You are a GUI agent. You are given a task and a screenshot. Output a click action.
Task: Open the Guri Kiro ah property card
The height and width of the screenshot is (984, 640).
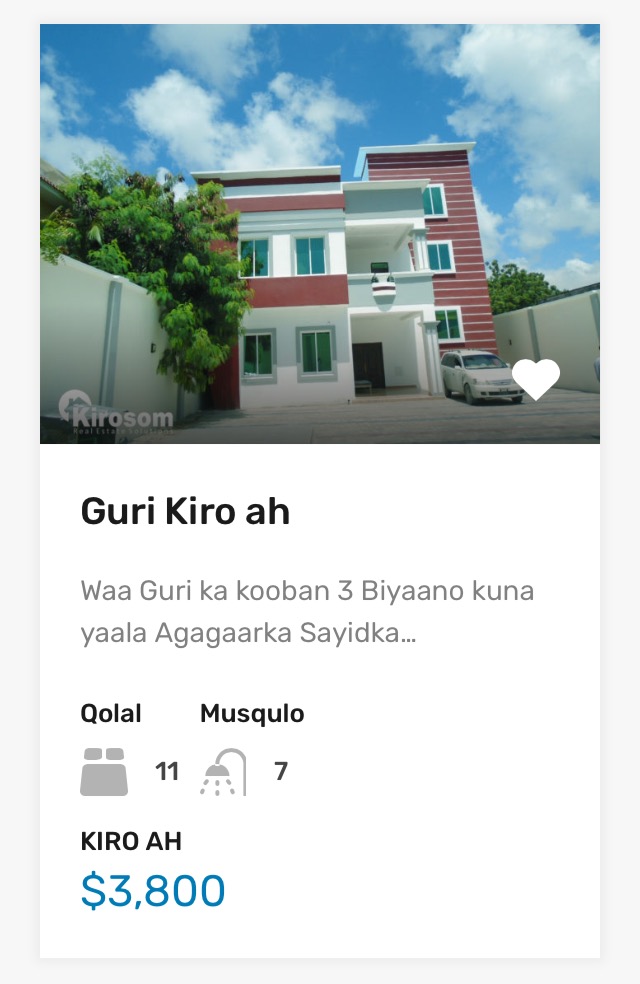click(185, 512)
